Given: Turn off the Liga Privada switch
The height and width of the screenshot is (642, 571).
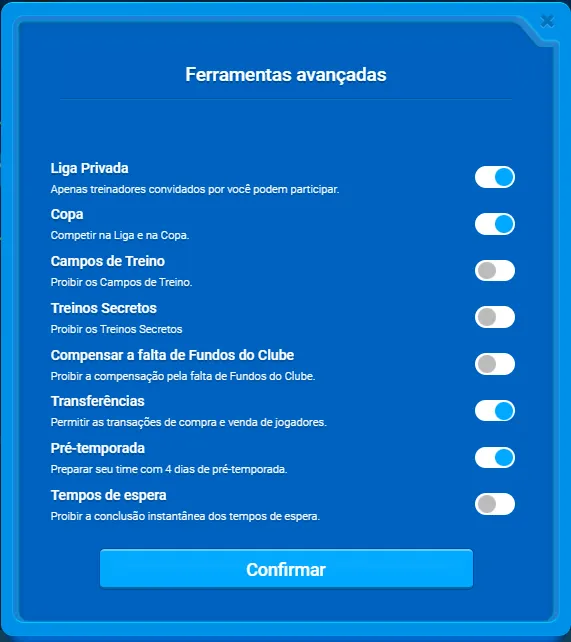Looking at the screenshot, I should point(495,177).
